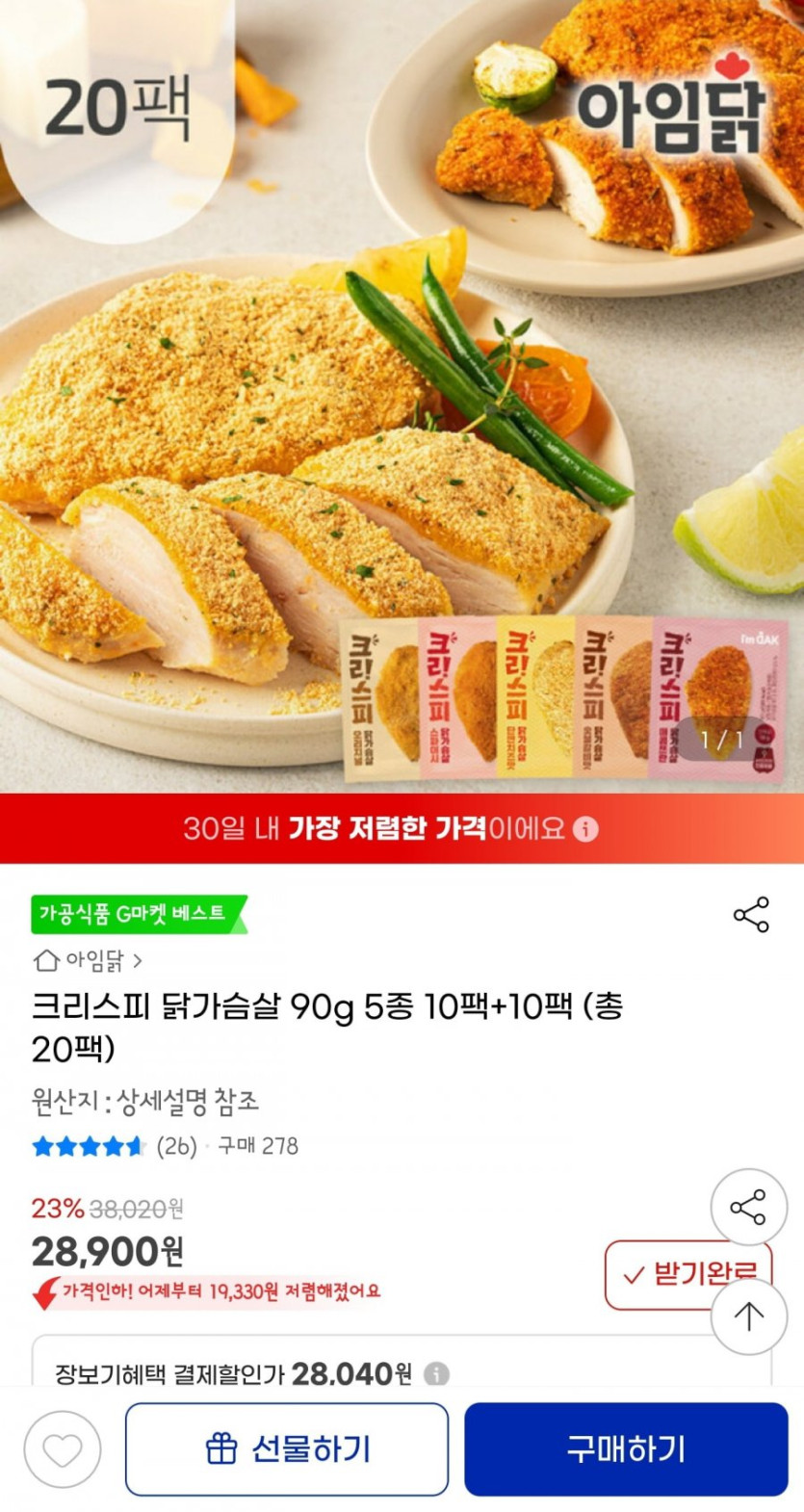Image resolution: width=804 pixels, height=1512 pixels.
Task: Open the 아임닭 store link
Action: [88, 960]
